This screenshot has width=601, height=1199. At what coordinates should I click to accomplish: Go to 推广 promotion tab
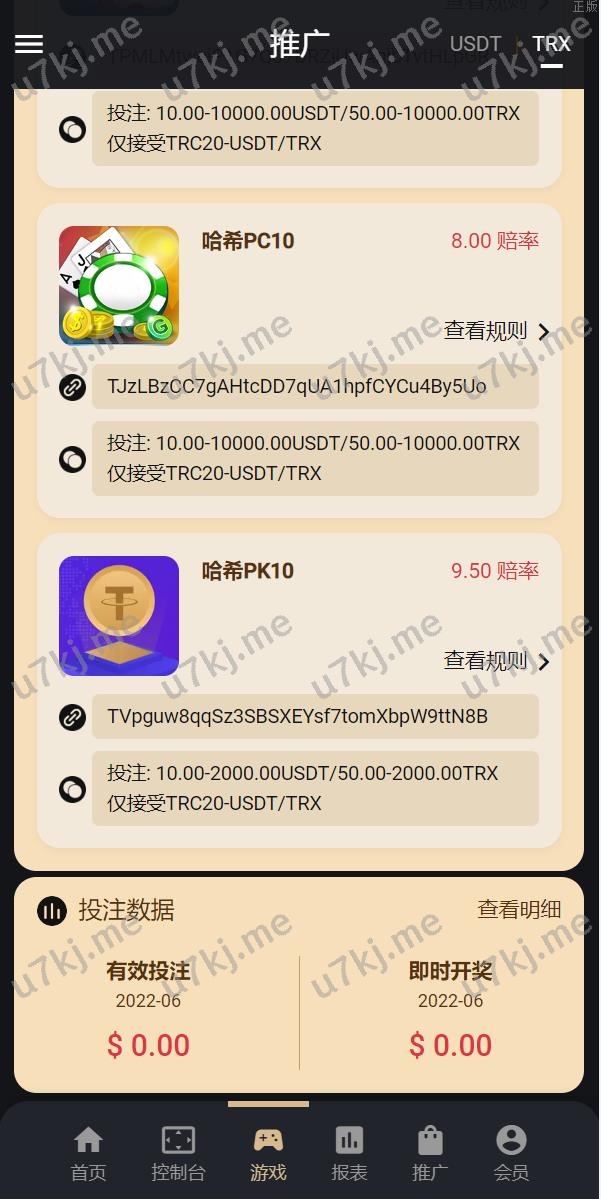point(430,1154)
